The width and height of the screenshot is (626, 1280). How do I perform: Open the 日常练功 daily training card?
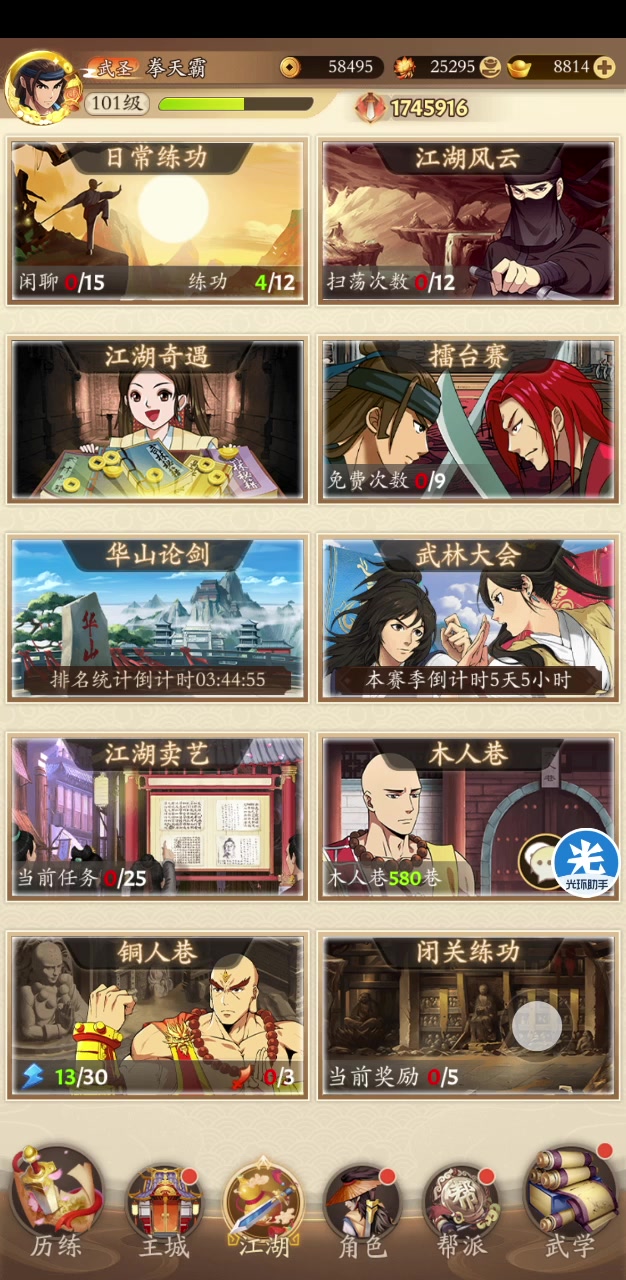pyautogui.click(x=157, y=220)
